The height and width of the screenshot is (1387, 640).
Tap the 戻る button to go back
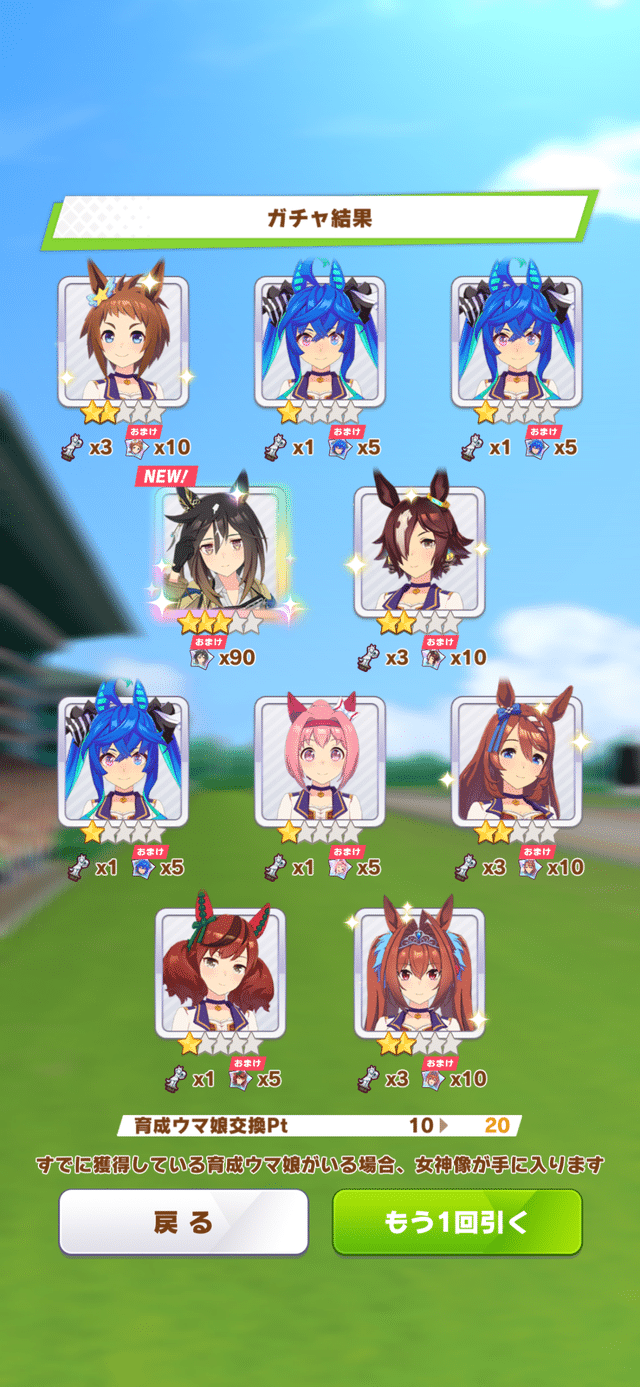183,1221
